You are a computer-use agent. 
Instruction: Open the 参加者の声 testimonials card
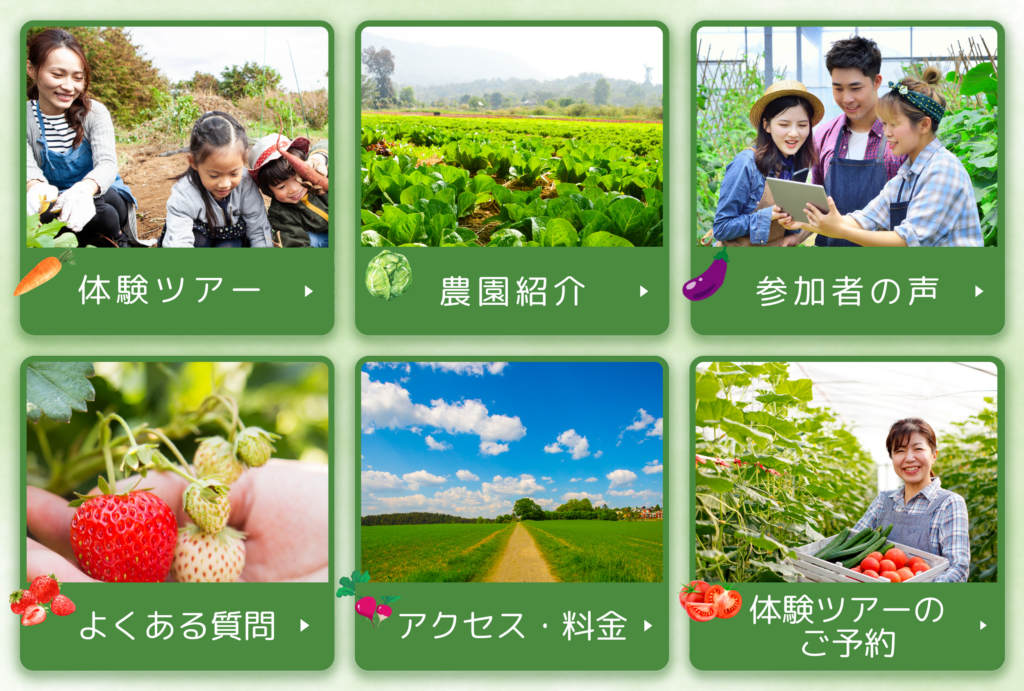pyautogui.click(x=847, y=290)
